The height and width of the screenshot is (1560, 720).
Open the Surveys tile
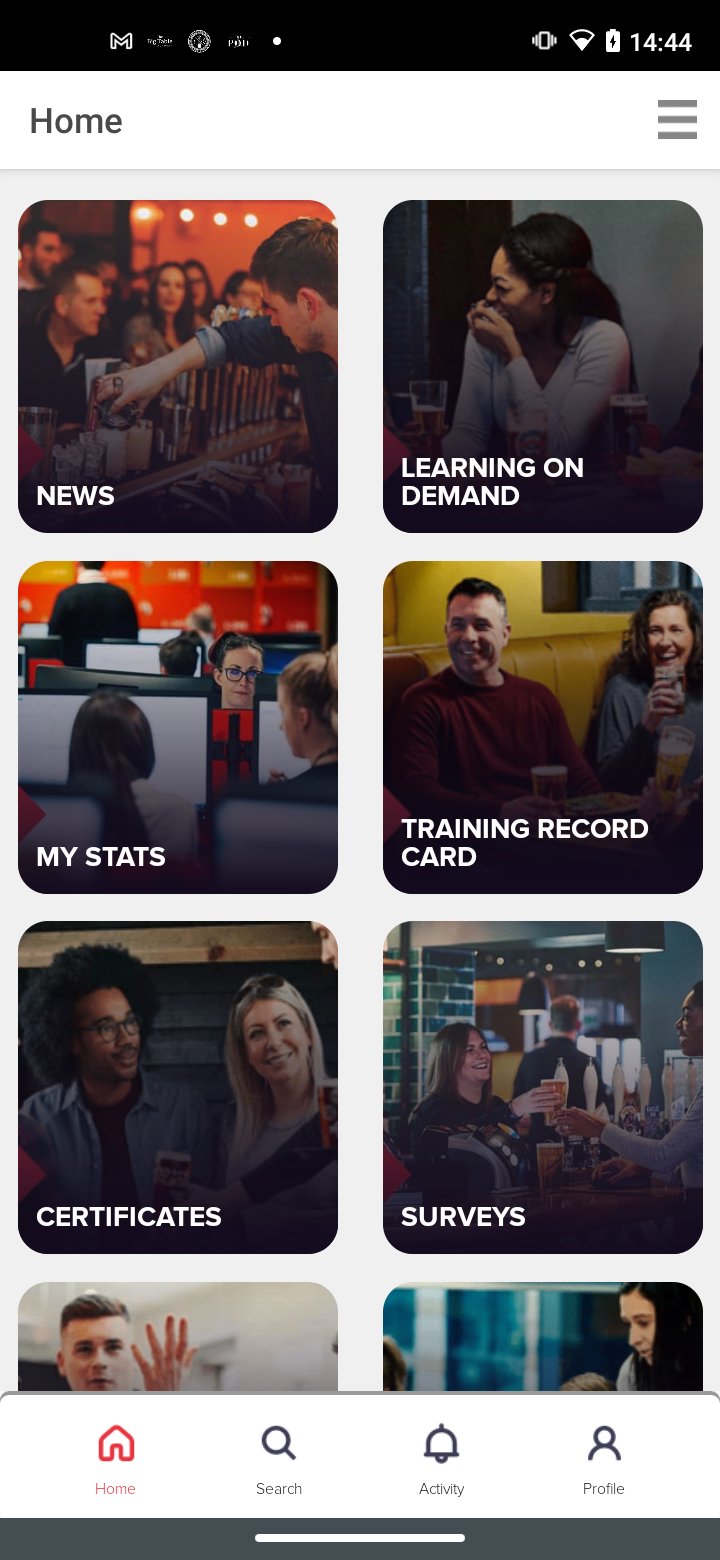542,1087
